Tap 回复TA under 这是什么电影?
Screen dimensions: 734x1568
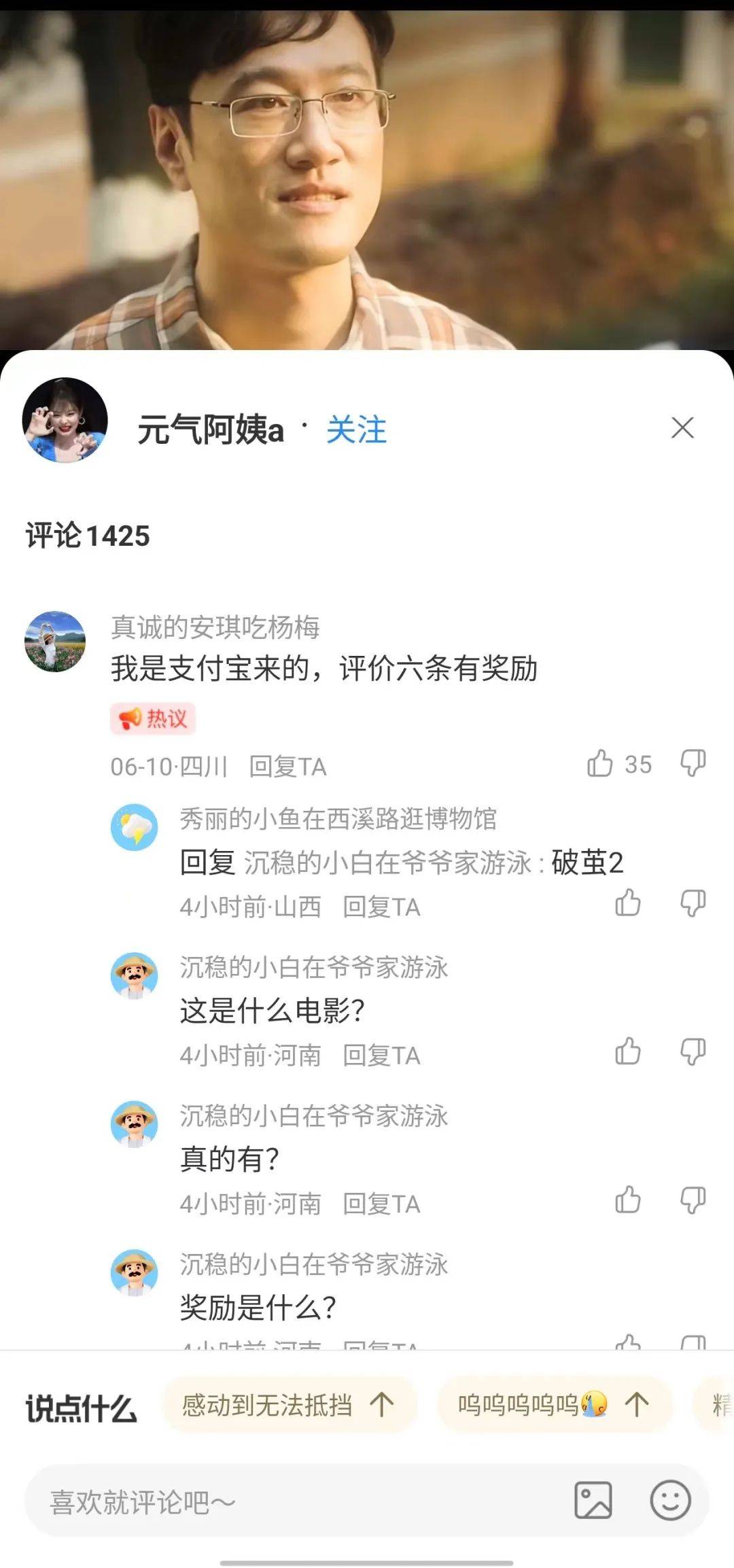pyautogui.click(x=381, y=1056)
